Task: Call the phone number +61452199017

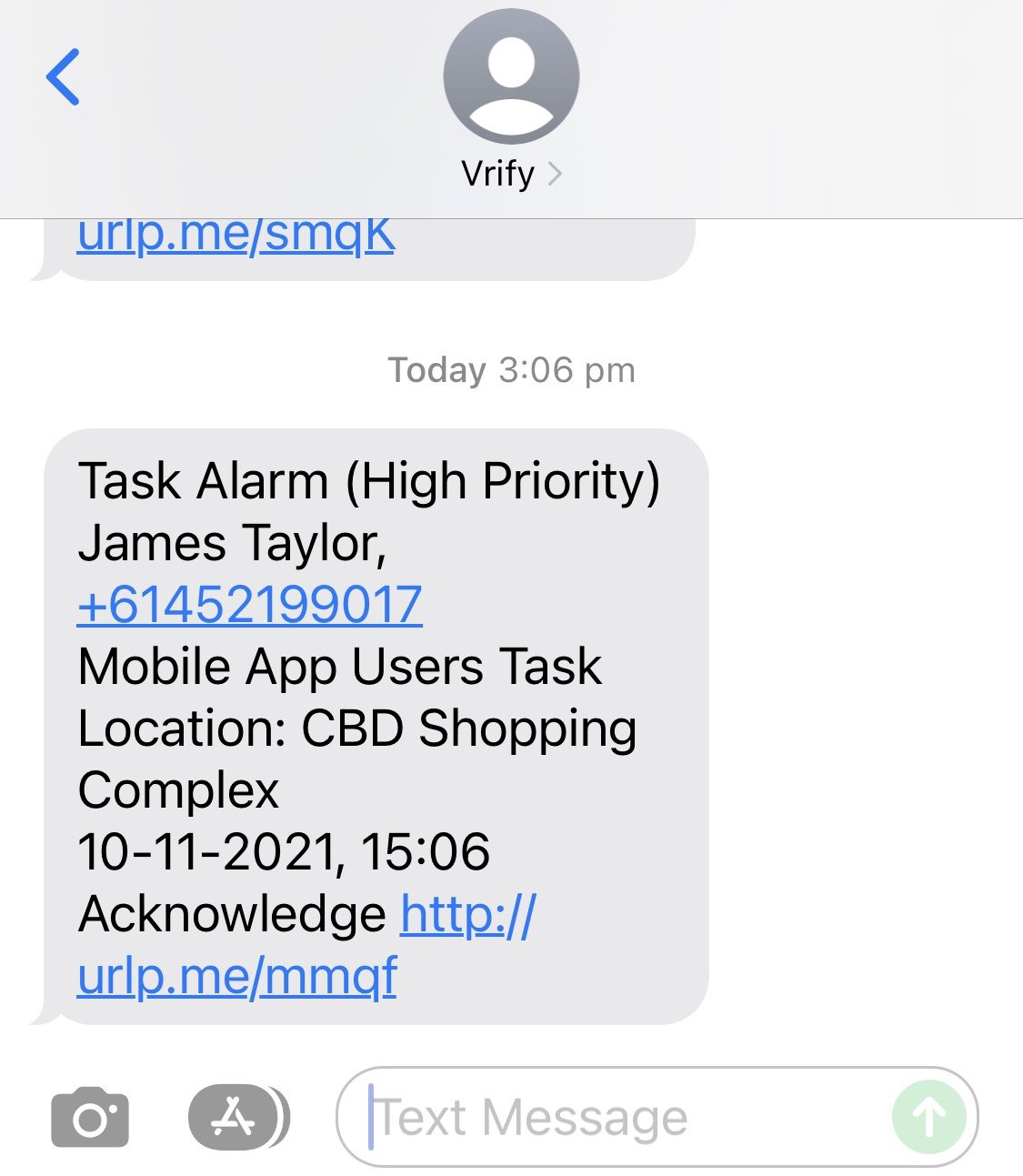Action: coord(250,606)
